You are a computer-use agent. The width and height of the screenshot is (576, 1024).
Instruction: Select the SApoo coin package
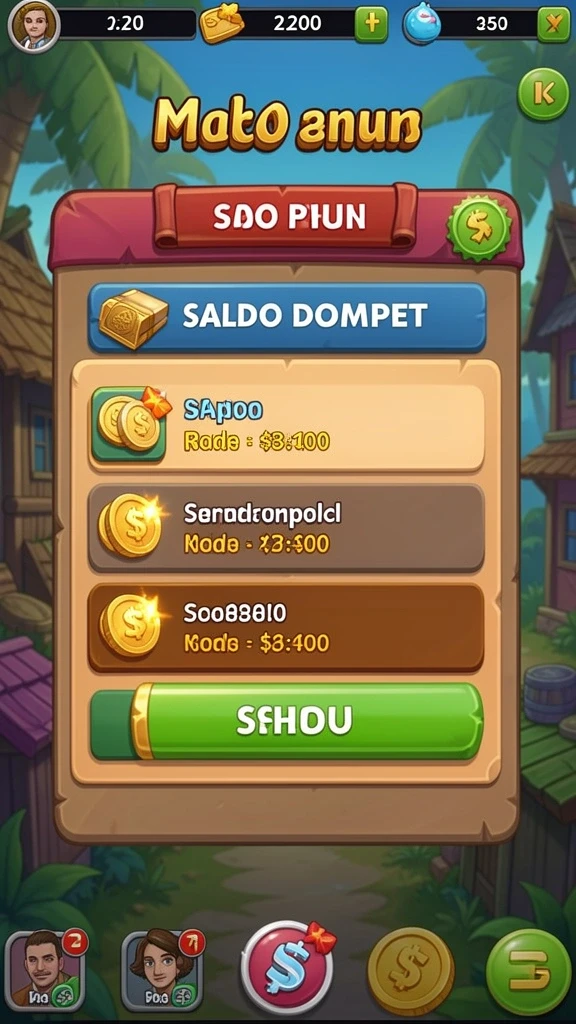(287, 426)
